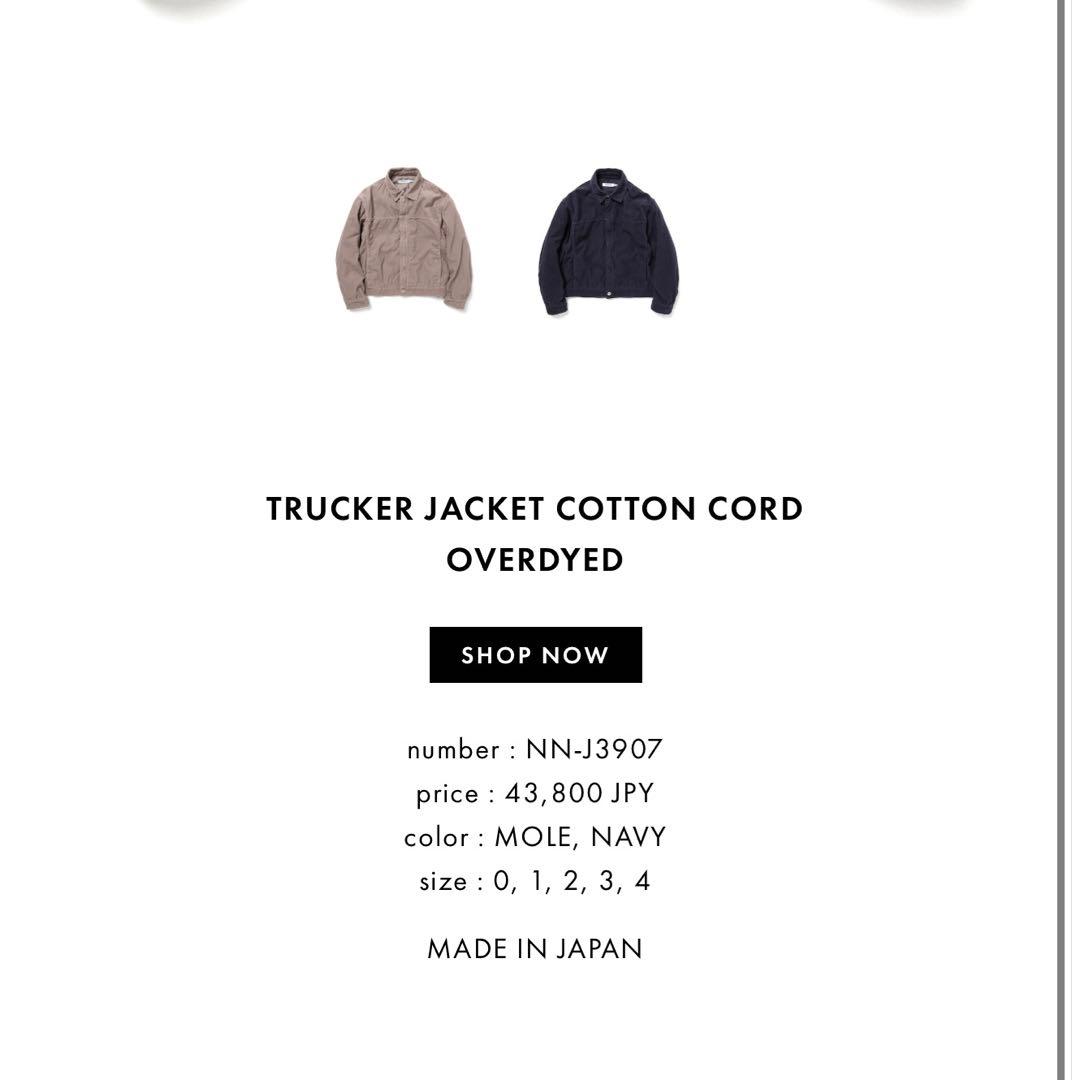Open the TRUCKER JACKET COTTON CORD OVERDYED title link
Image resolution: width=1072 pixels, height=1080 pixels.
pyautogui.click(x=535, y=510)
